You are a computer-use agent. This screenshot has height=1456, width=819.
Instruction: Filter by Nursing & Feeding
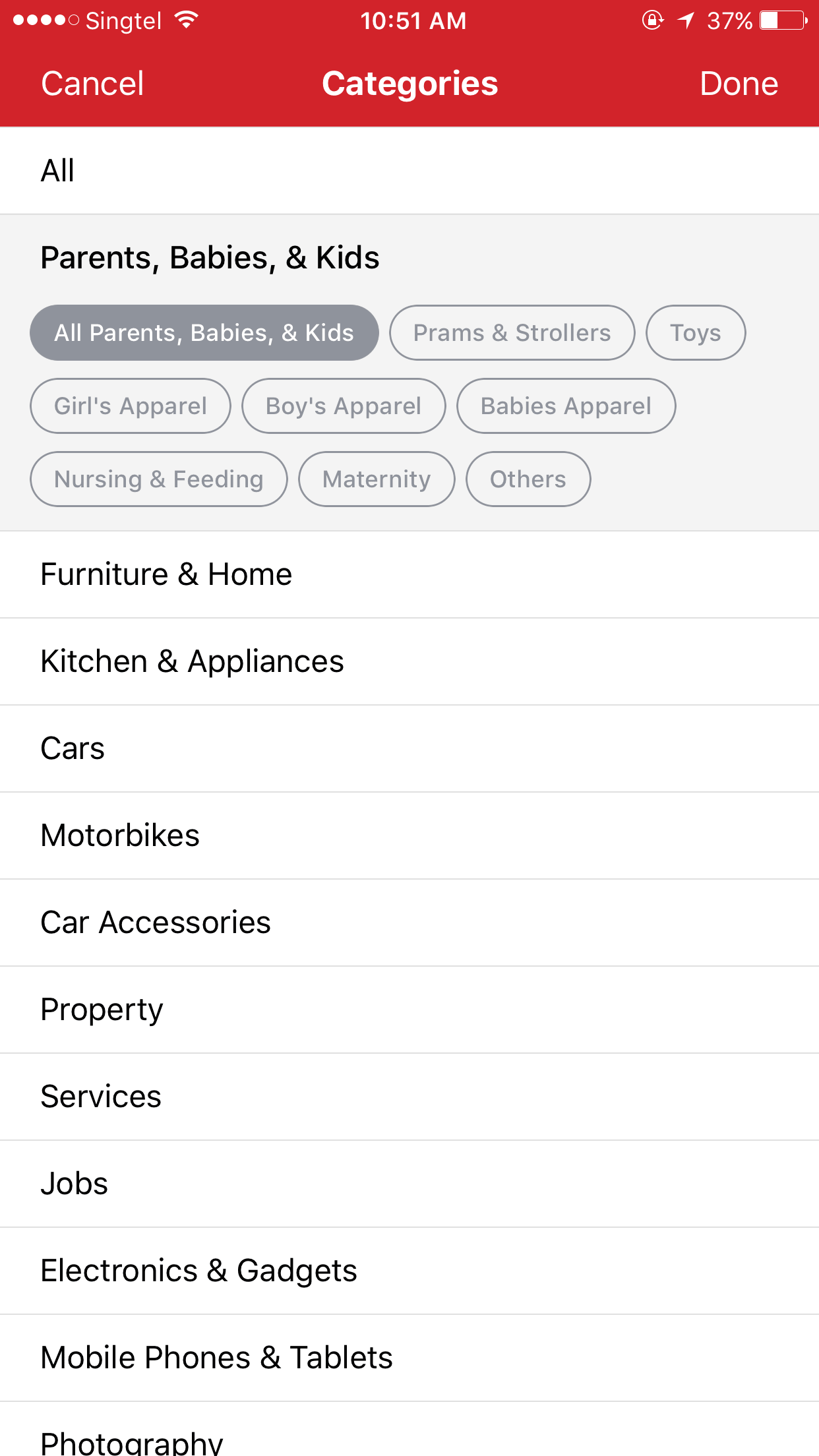click(x=159, y=479)
